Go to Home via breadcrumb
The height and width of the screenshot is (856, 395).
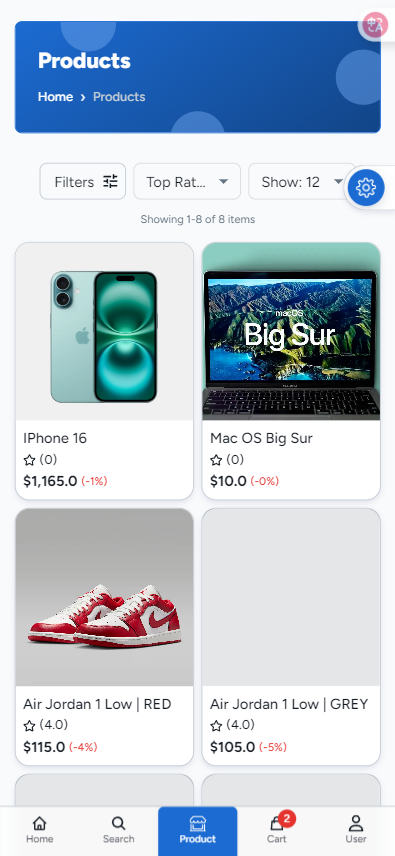(x=56, y=97)
